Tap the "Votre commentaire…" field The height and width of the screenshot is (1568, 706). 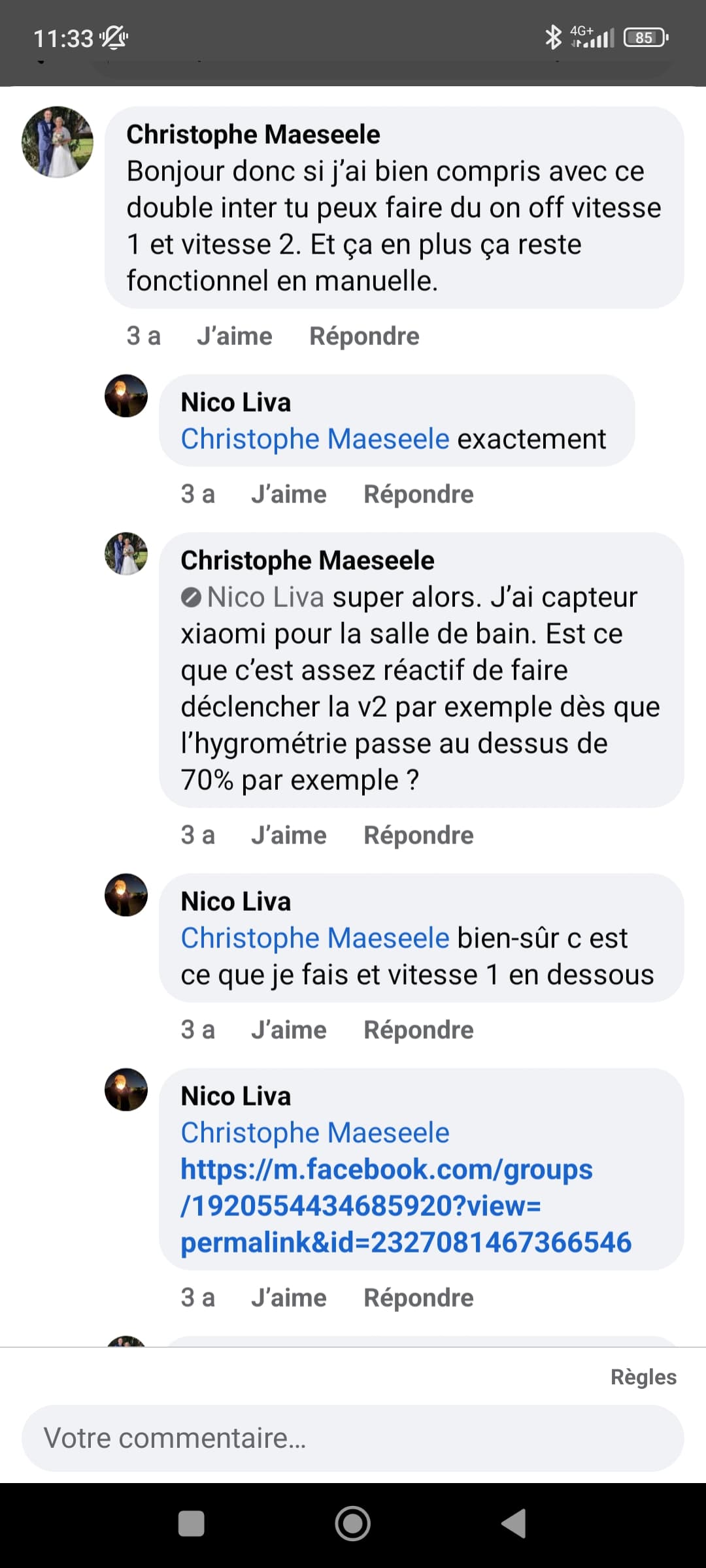point(353,1438)
